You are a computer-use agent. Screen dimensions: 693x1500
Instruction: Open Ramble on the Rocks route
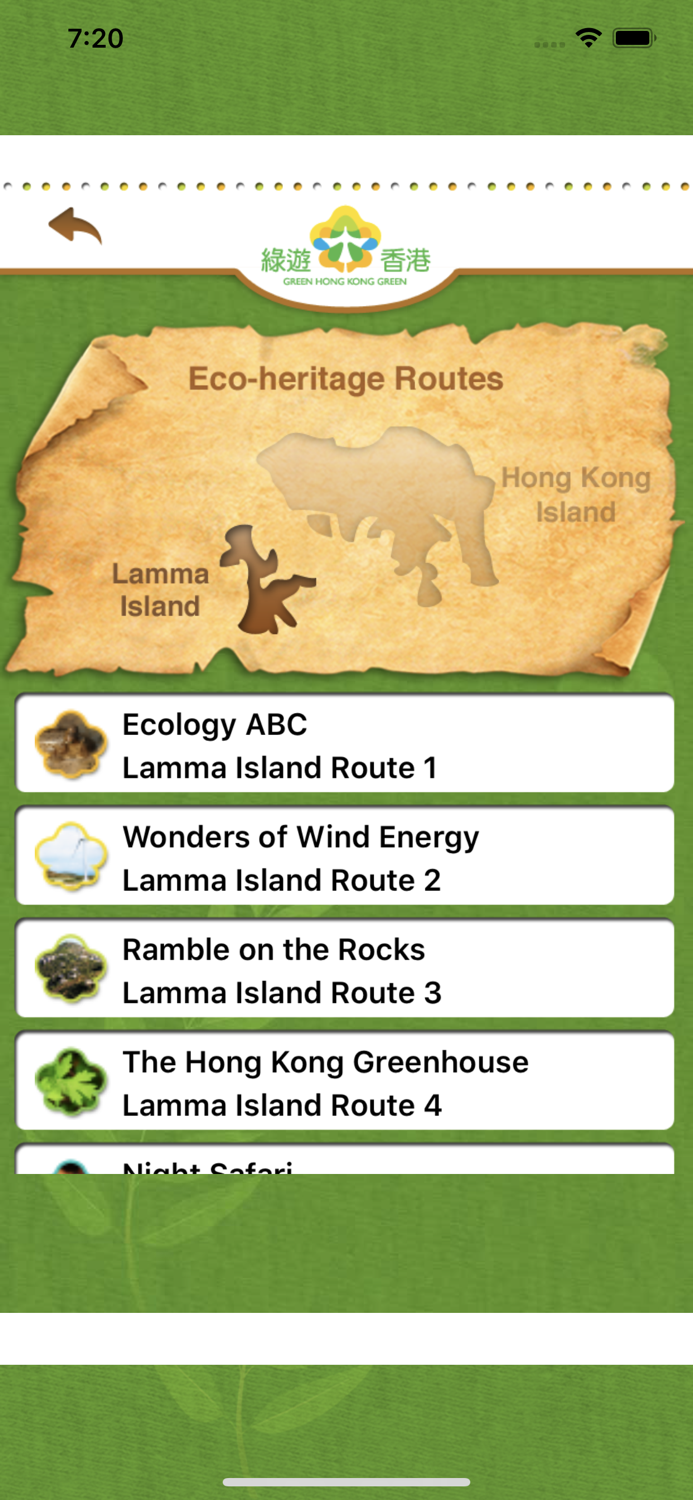pos(345,970)
